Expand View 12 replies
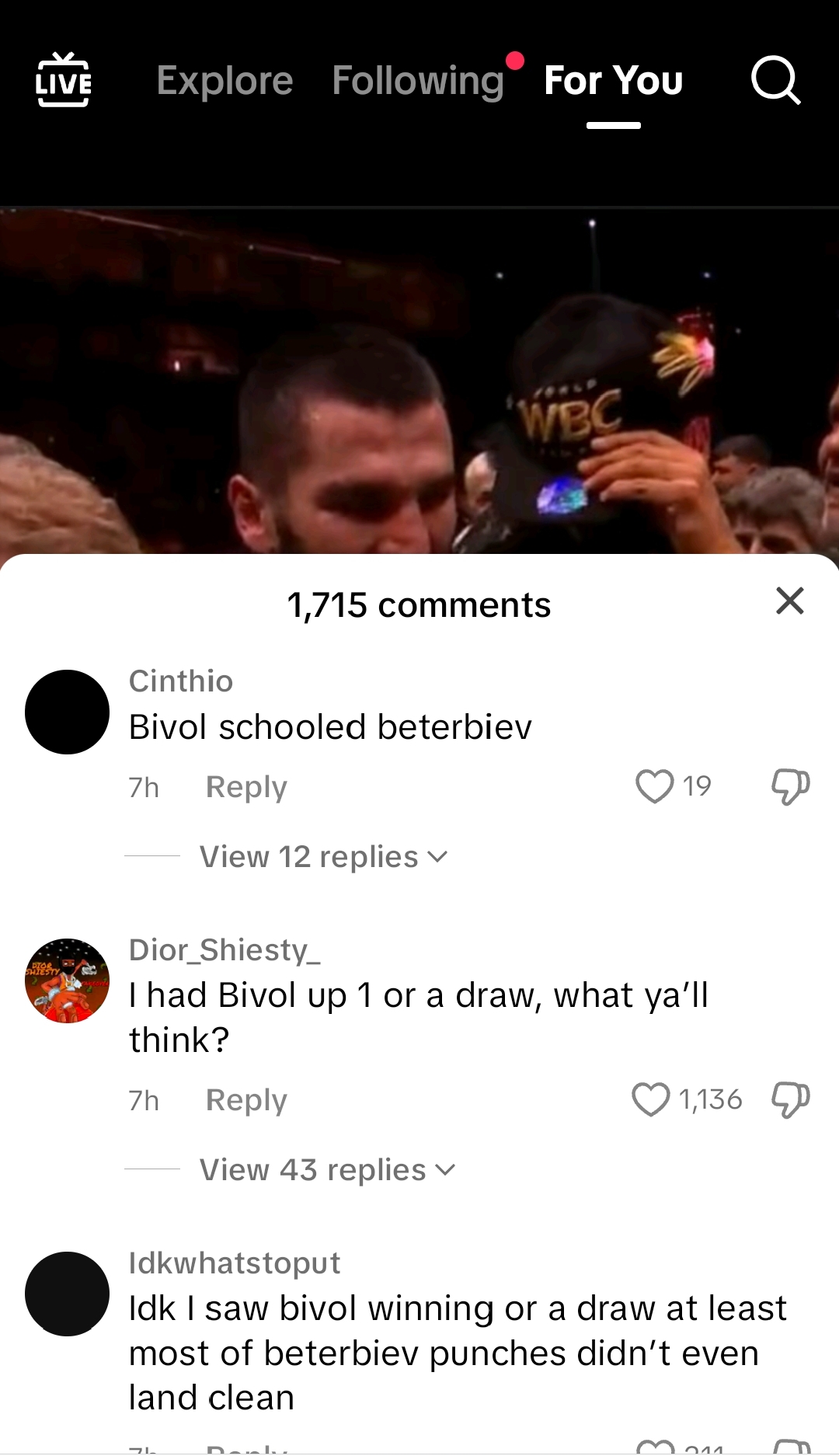This screenshot has width=839, height=1456. tap(324, 856)
